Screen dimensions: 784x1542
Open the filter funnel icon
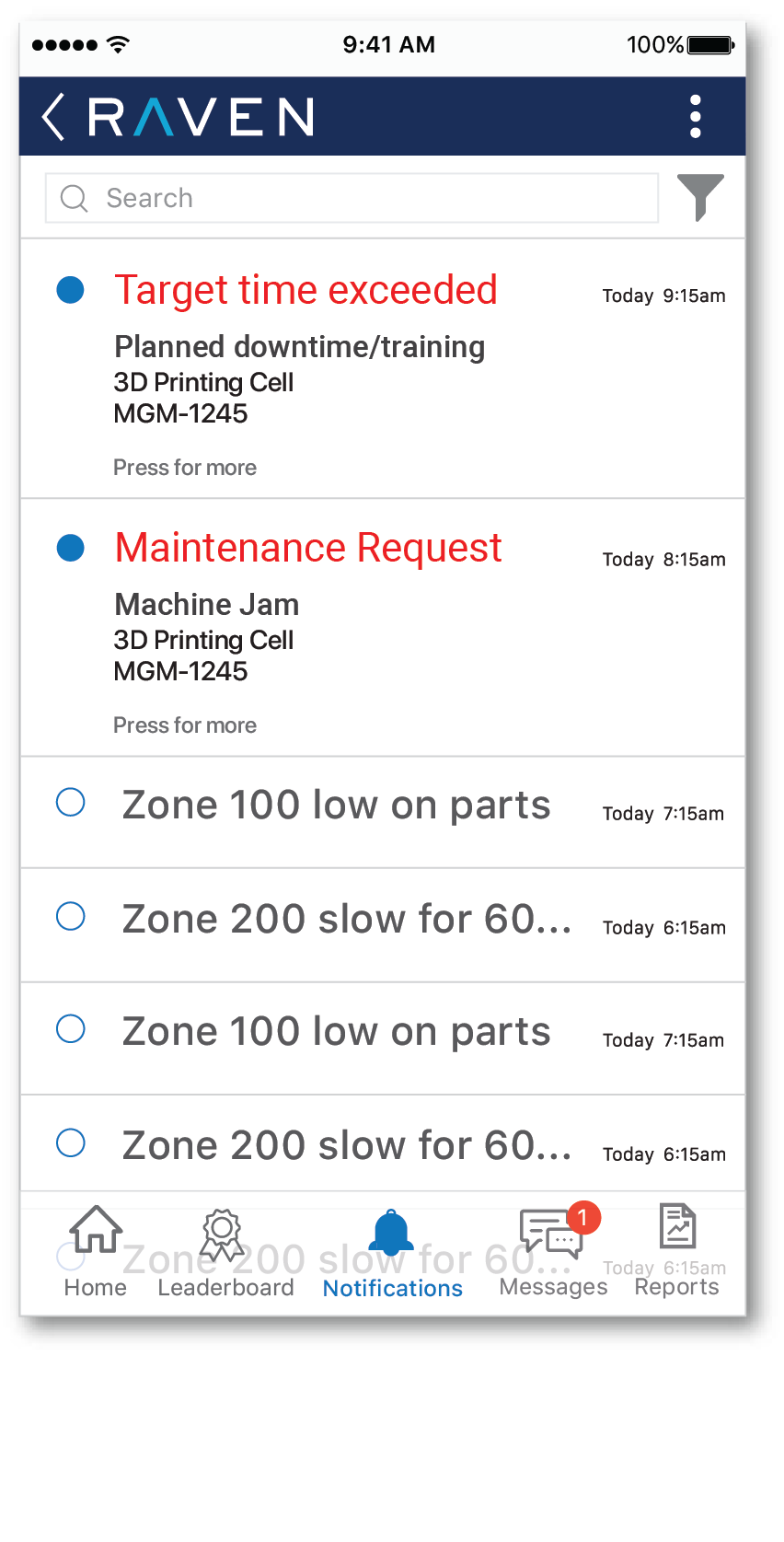(x=700, y=197)
